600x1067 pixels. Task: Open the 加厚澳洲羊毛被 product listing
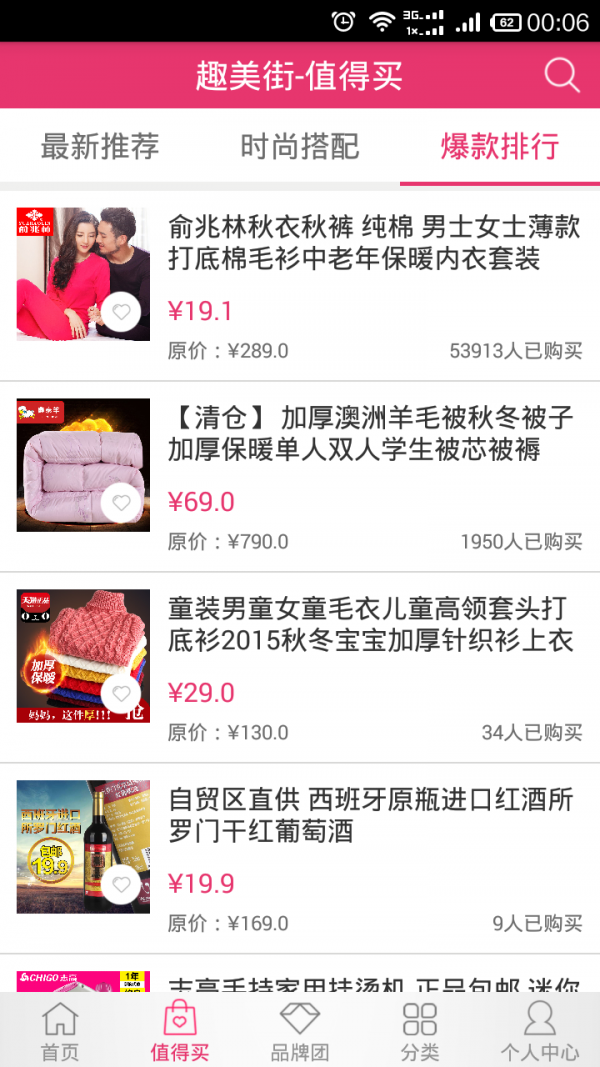374,434
